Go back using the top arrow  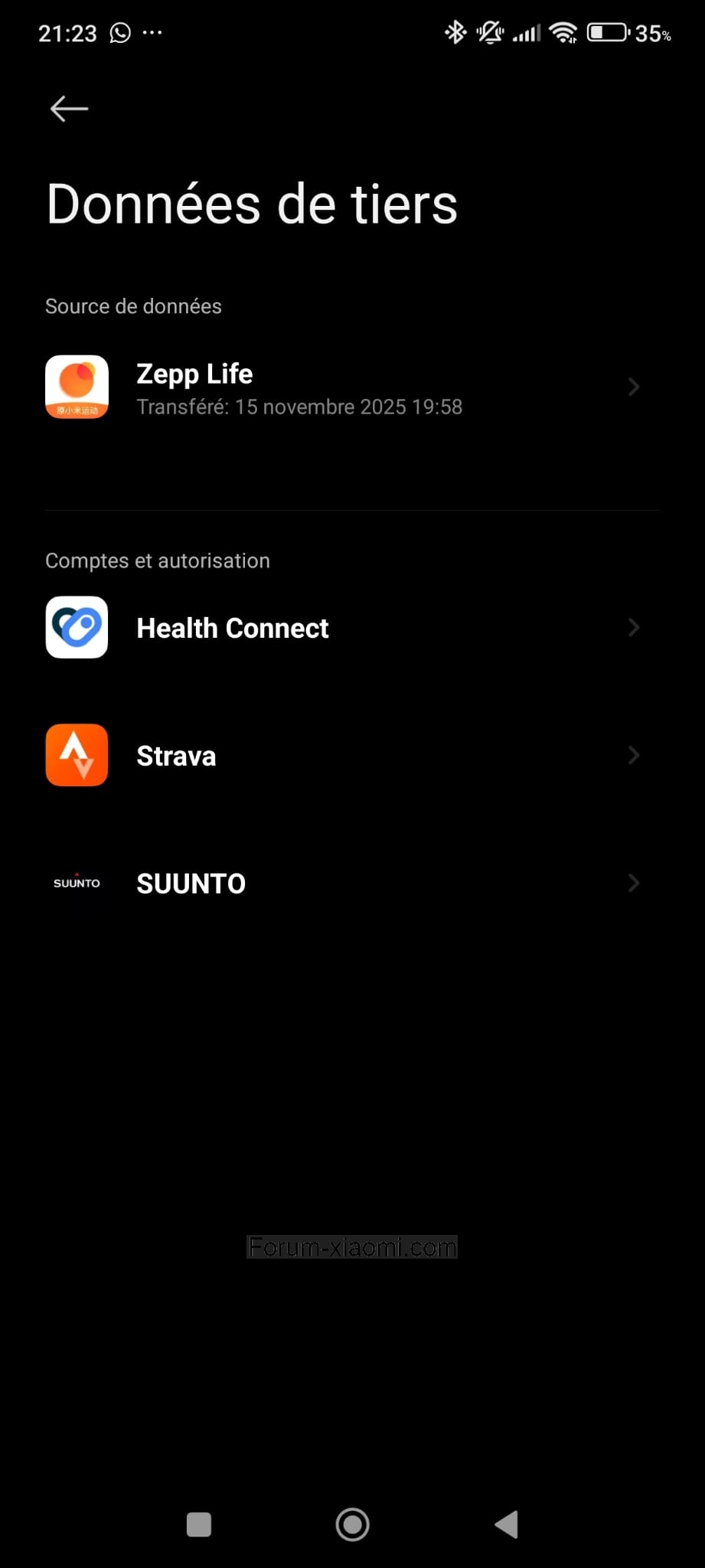69,109
